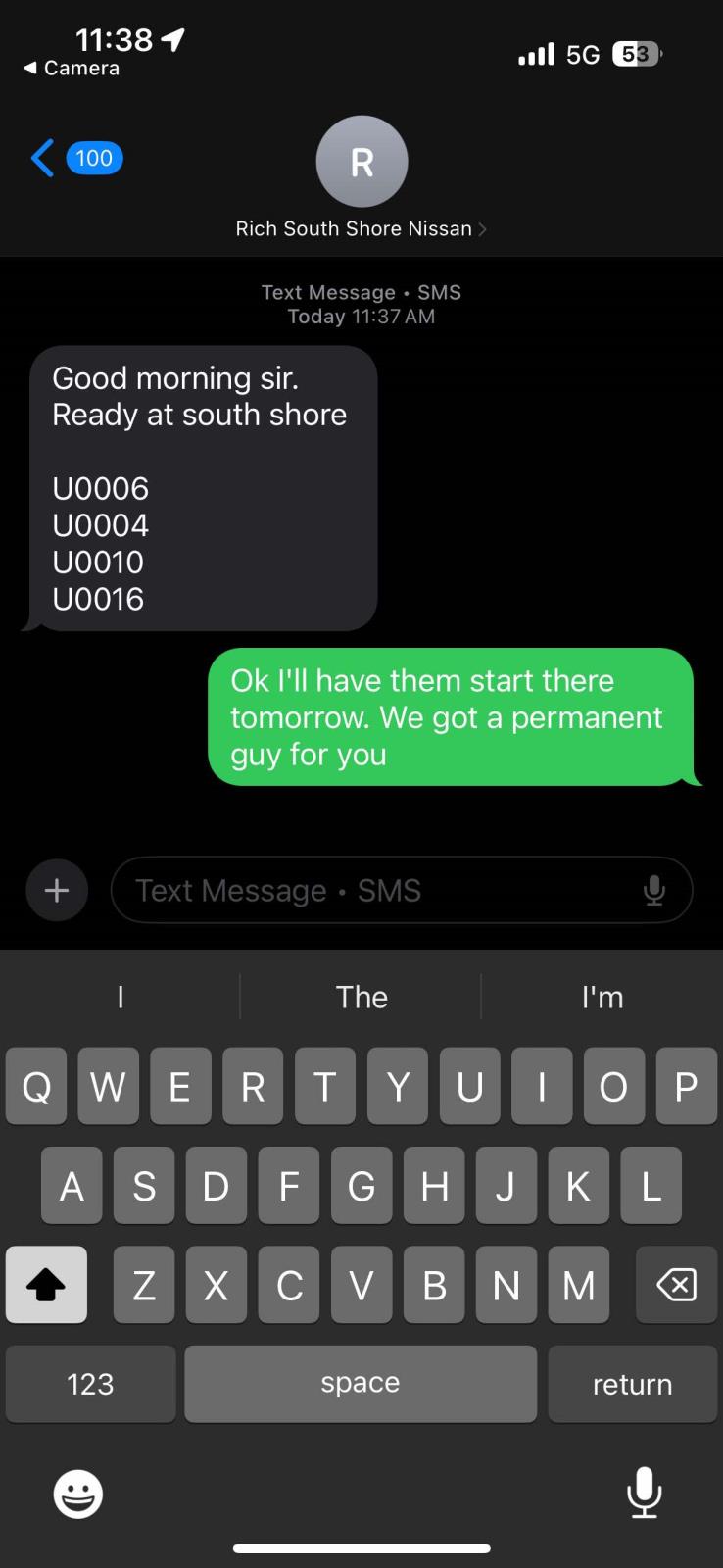723x1568 pixels.
Task: Open the plus attachments menu
Action: click(x=57, y=890)
